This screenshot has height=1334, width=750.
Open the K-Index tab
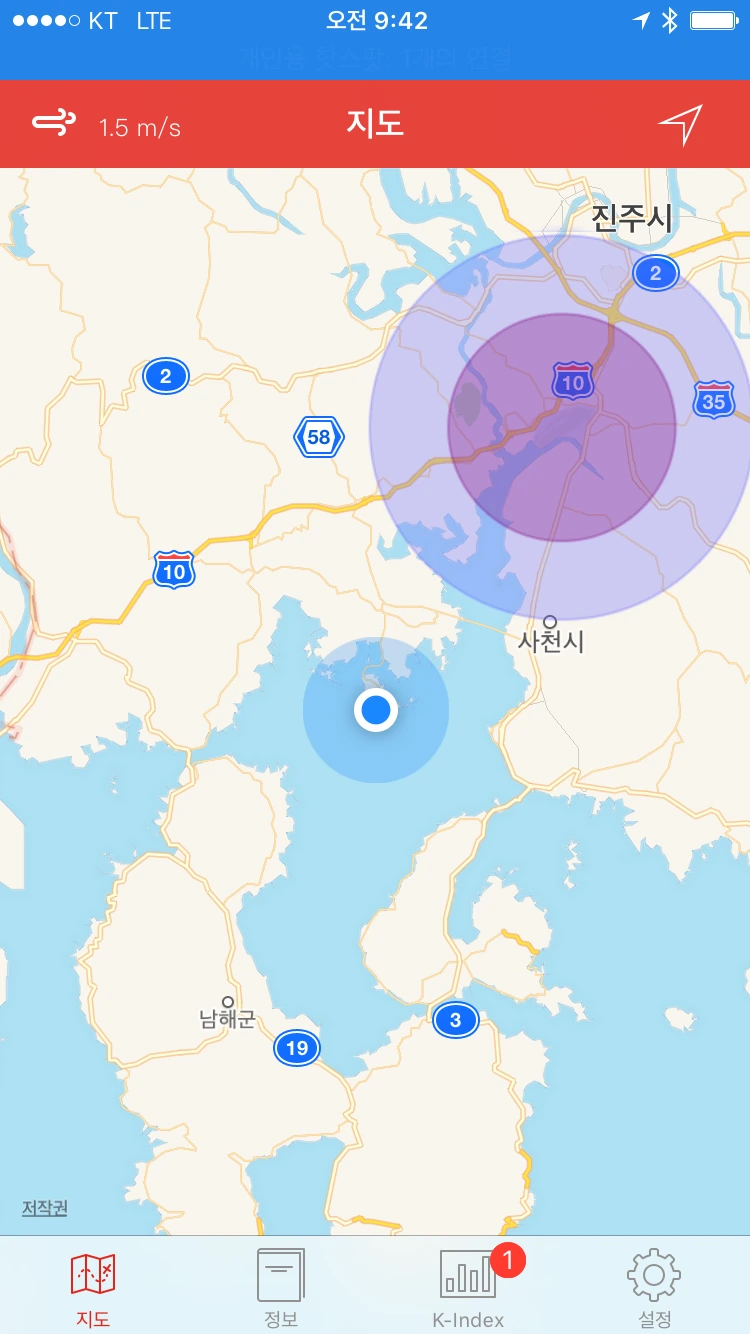pos(468,1288)
